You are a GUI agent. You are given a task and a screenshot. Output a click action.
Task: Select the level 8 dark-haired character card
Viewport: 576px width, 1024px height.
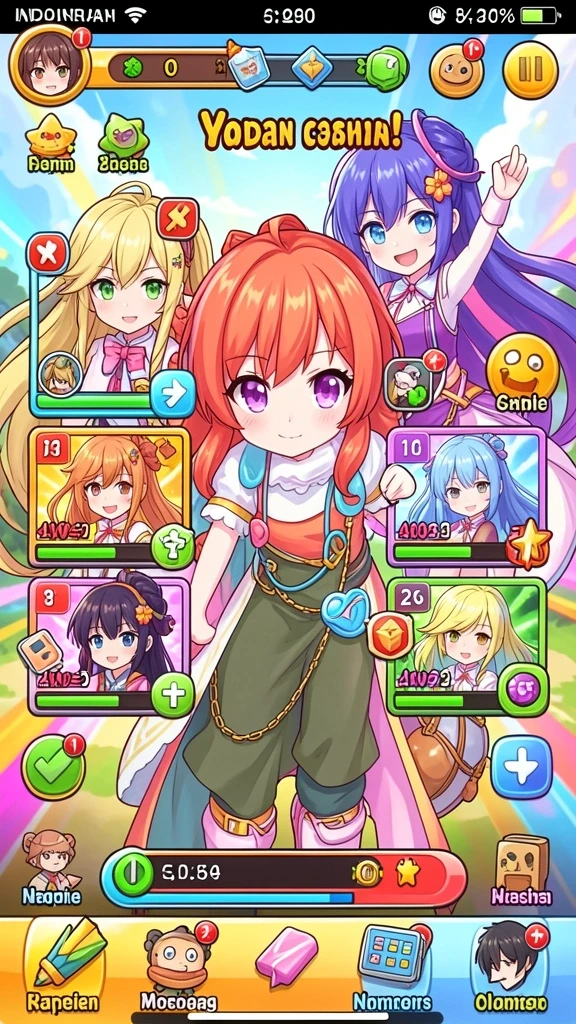coord(109,647)
